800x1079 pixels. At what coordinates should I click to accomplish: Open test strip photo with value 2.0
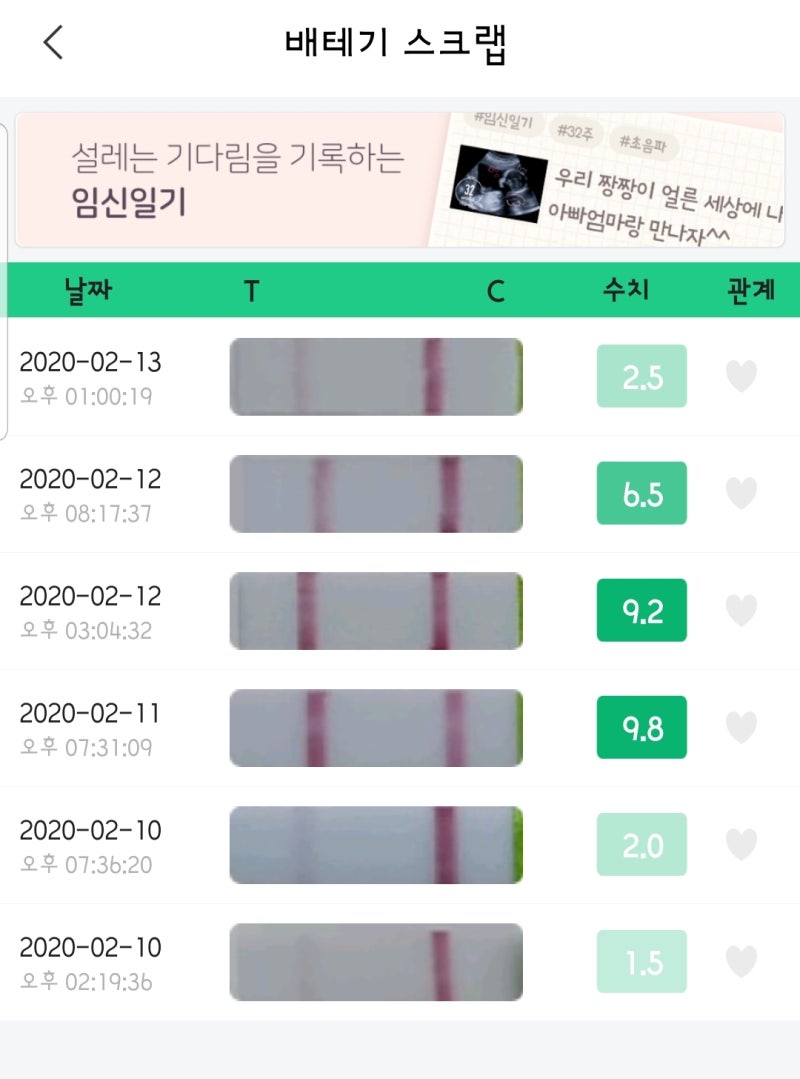(376, 845)
